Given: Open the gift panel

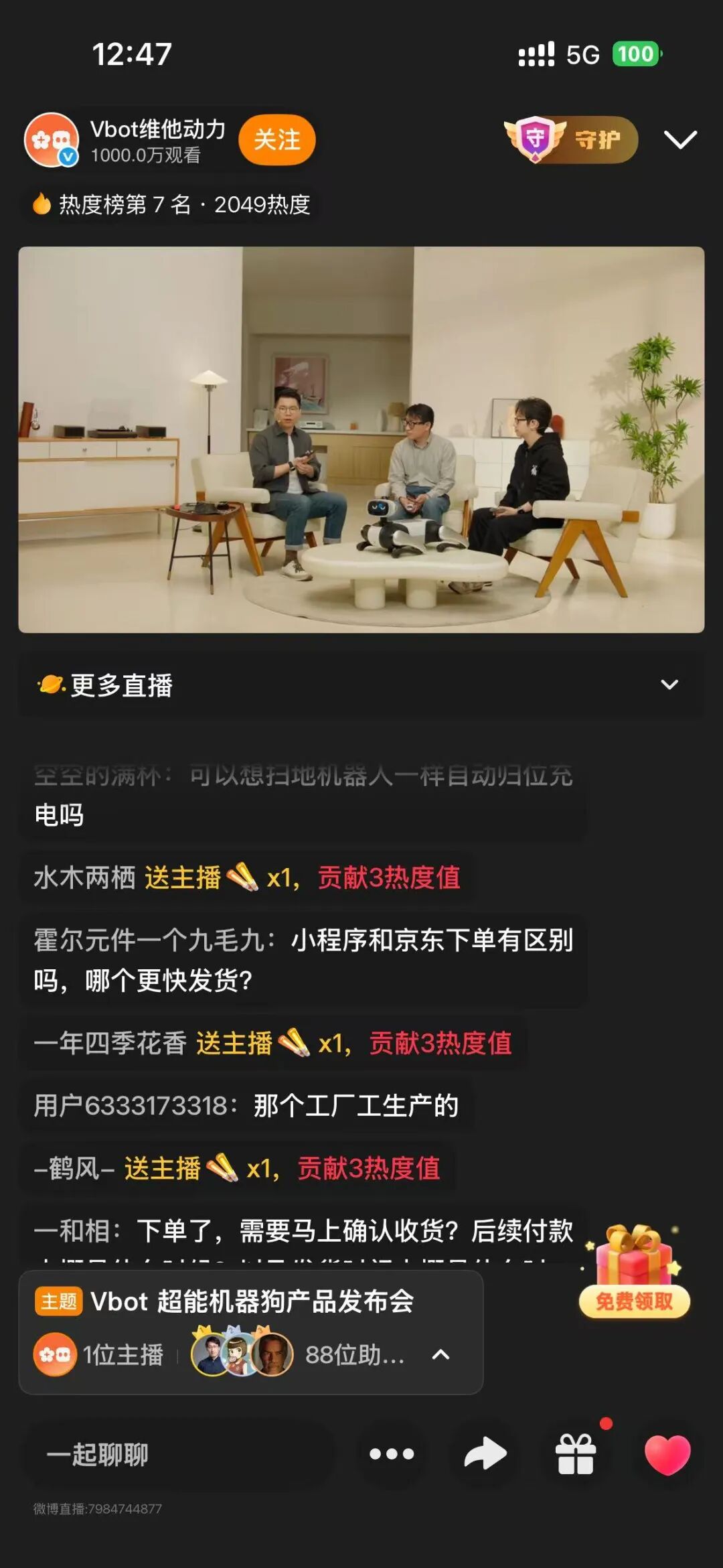Looking at the screenshot, I should point(576,1454).
